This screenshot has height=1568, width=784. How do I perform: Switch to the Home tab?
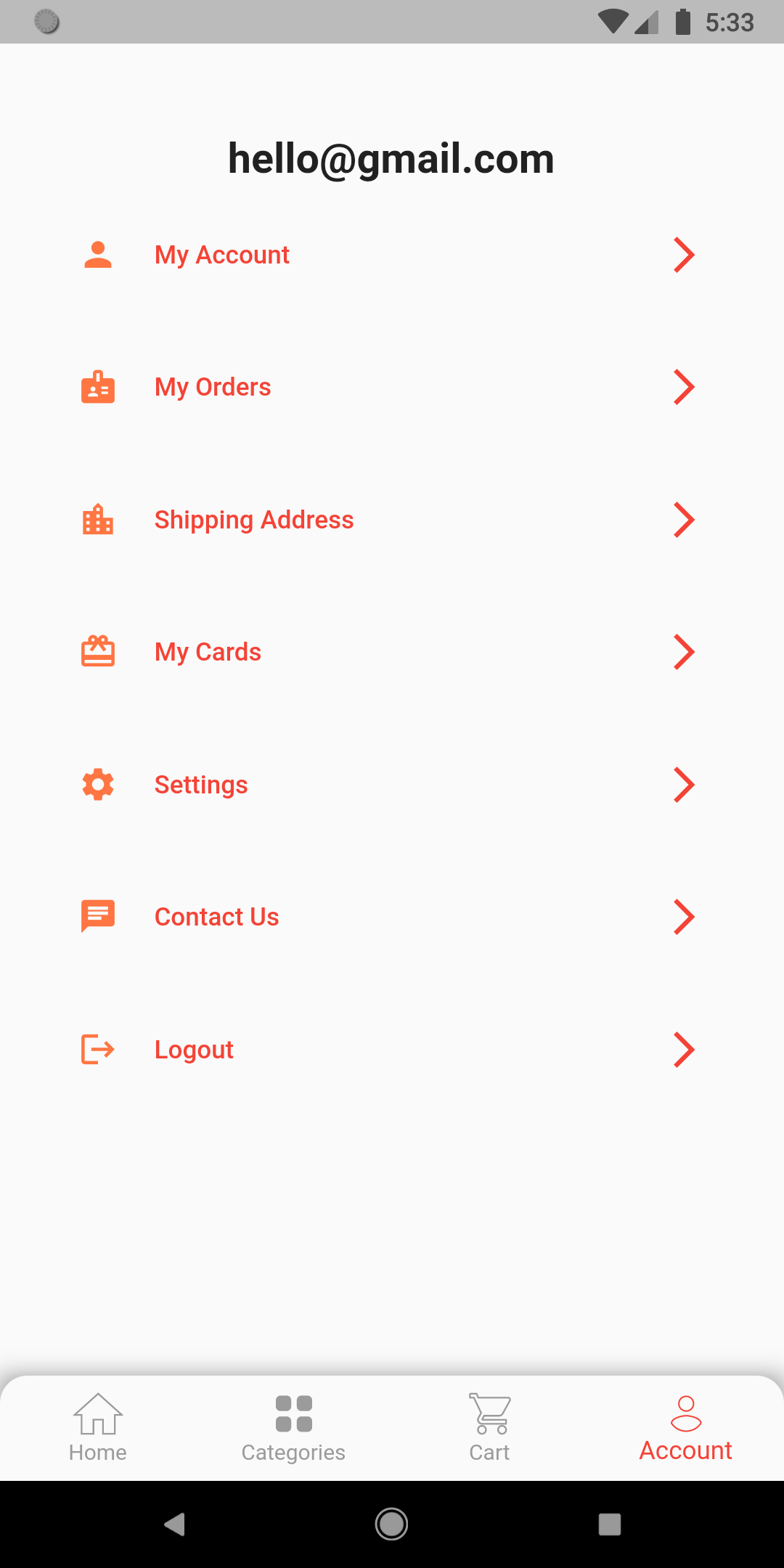[x=98, y=1428]
